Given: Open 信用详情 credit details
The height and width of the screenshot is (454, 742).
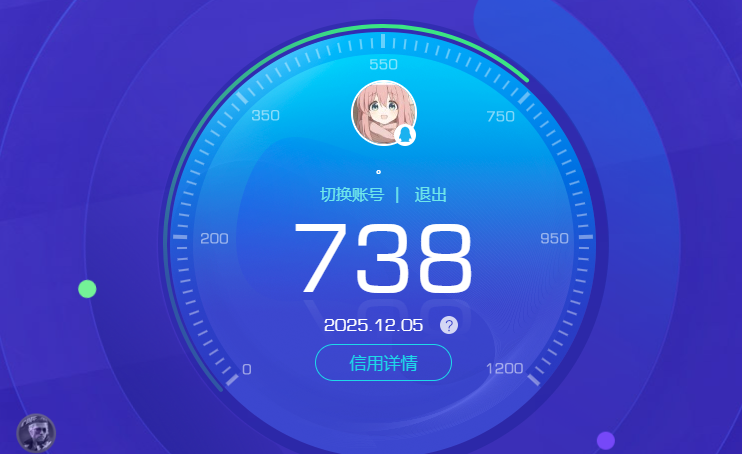Looking at the screenshot, I should (383, 363).
